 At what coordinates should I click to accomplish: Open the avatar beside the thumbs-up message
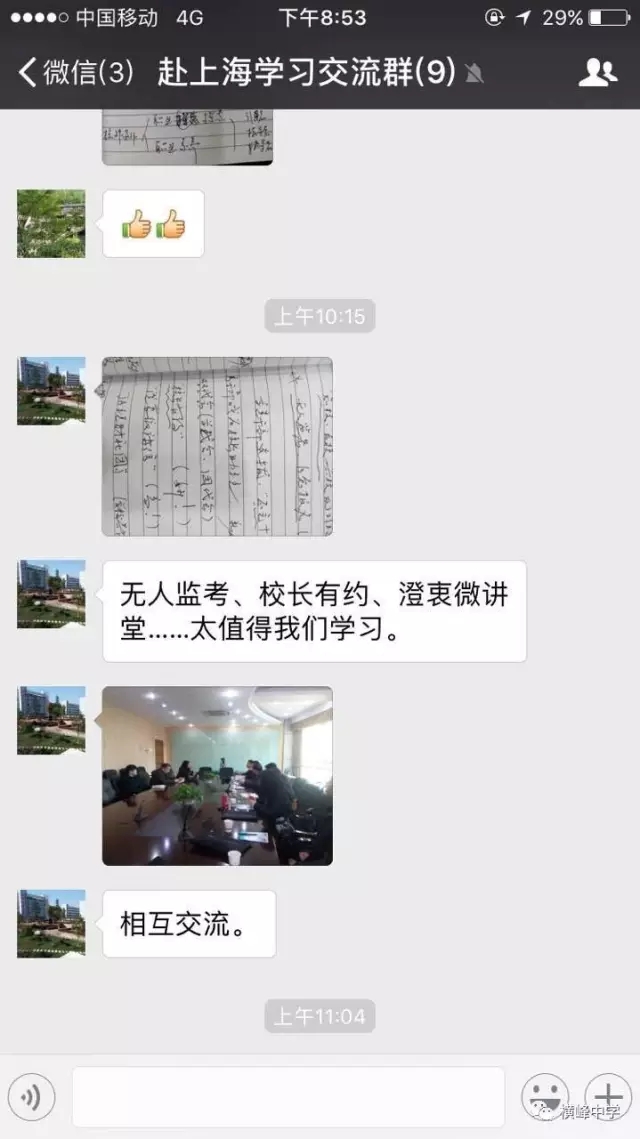pyautogui.click(x=51, y=224)
